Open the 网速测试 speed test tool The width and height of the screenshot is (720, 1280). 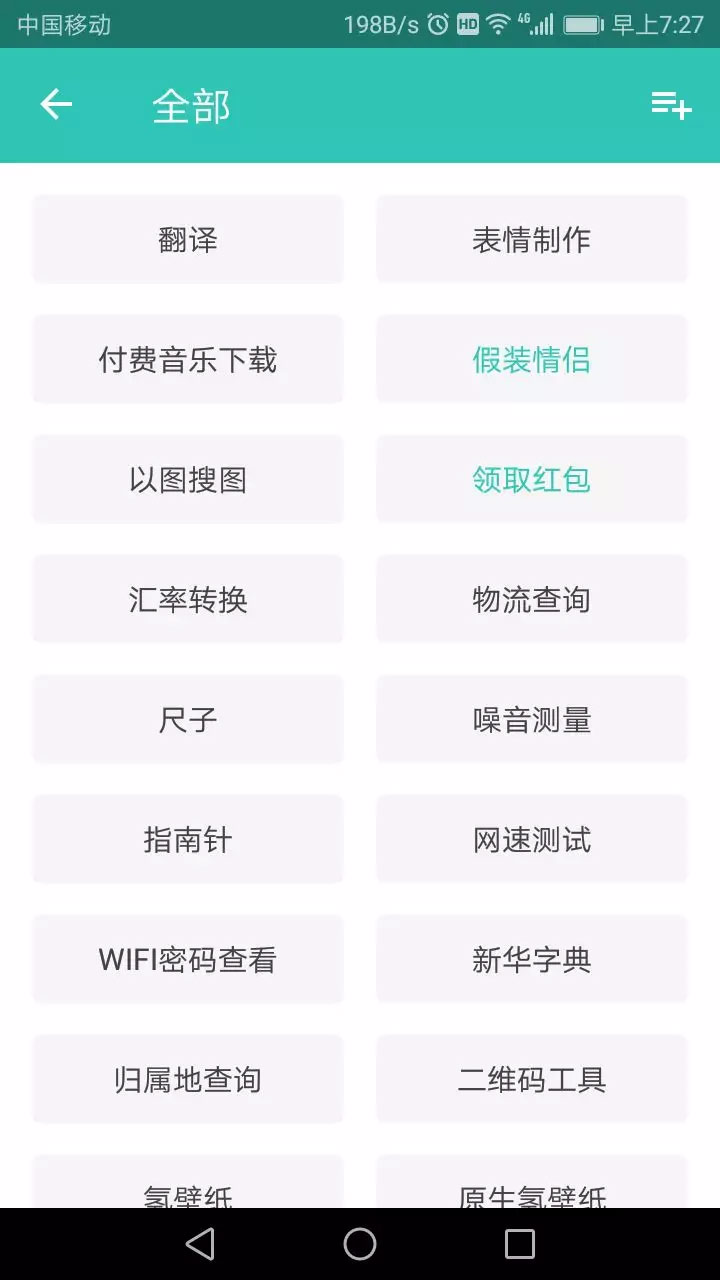pos(531,839)
